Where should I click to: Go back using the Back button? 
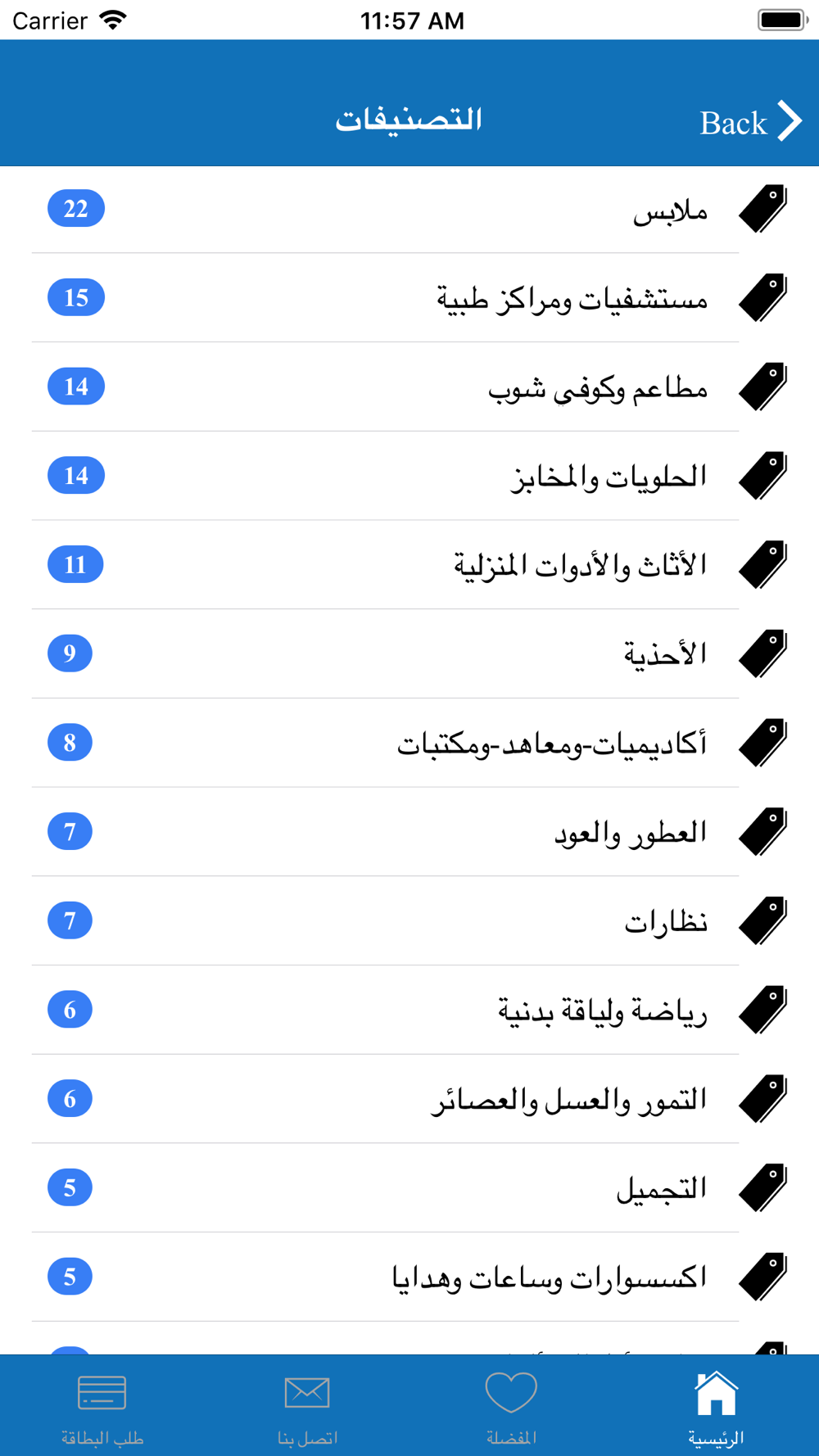(751, 122)
